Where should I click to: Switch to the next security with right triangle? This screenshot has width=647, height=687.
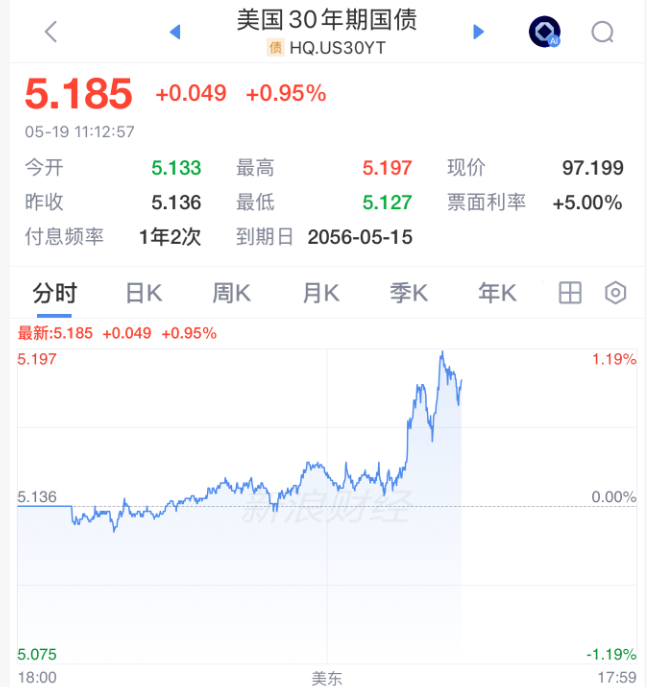coord(478,32)
